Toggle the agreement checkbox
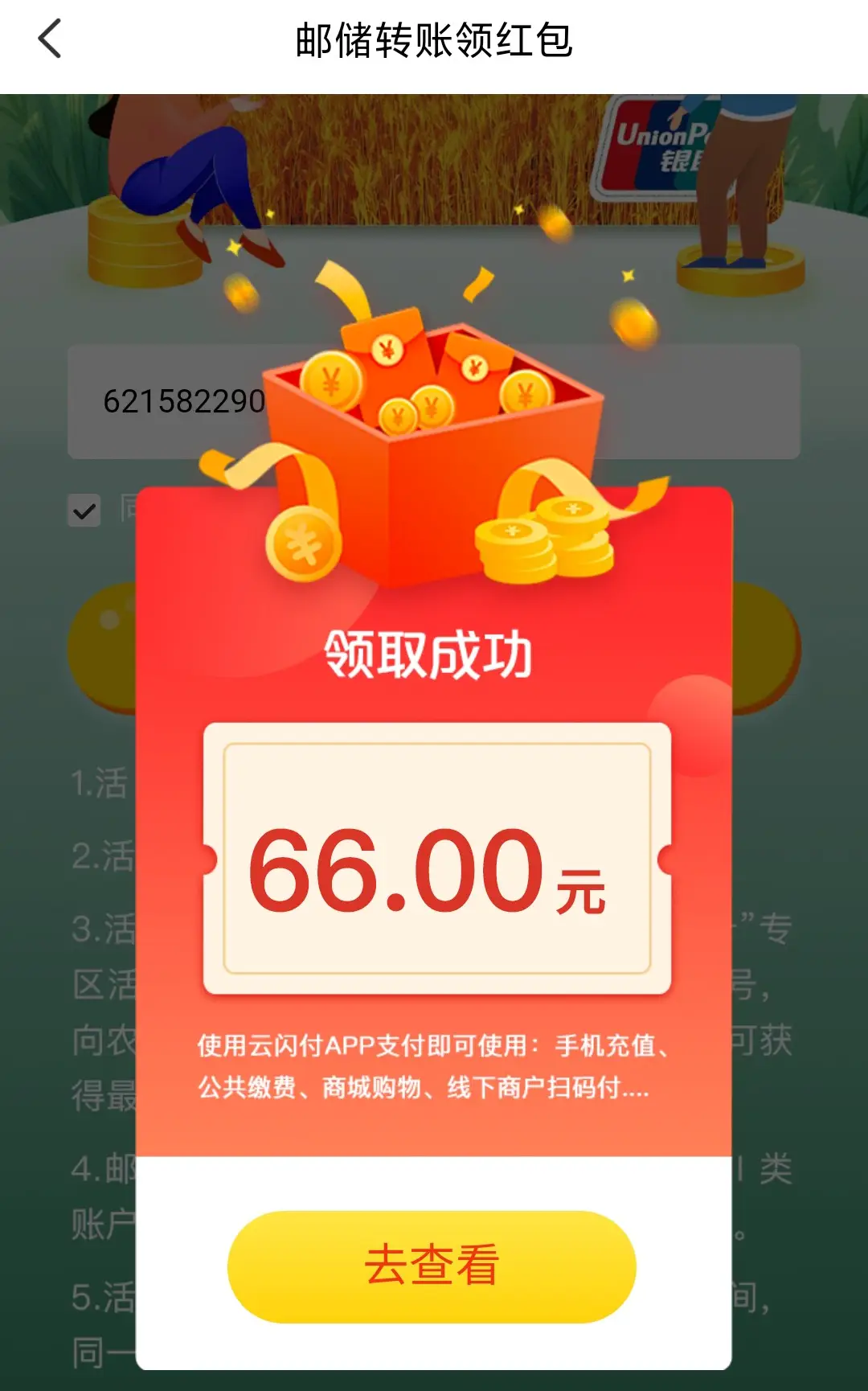Viewport: 868px width, 1391px height. point(84,511)
